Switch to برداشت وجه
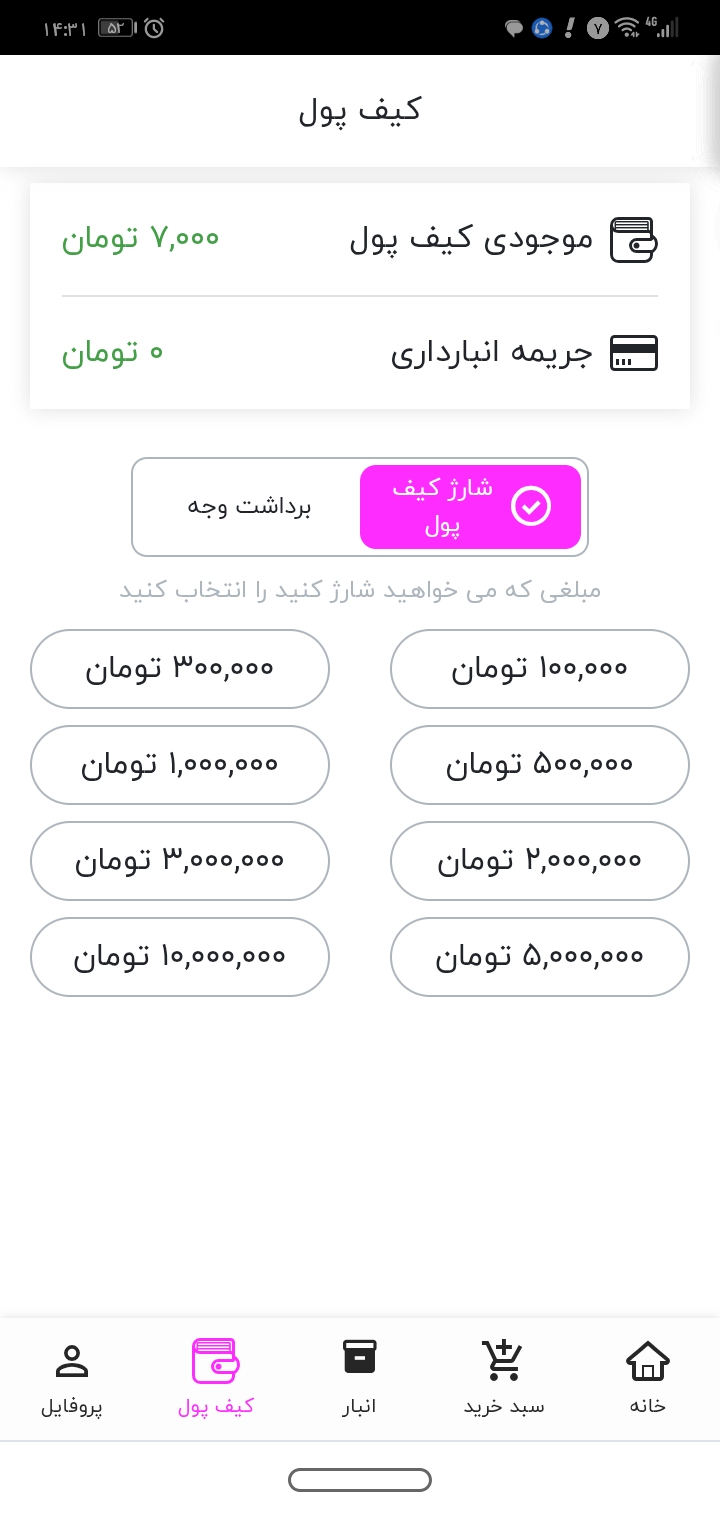This screenshot has height=1520, width=720. point(249,507)
